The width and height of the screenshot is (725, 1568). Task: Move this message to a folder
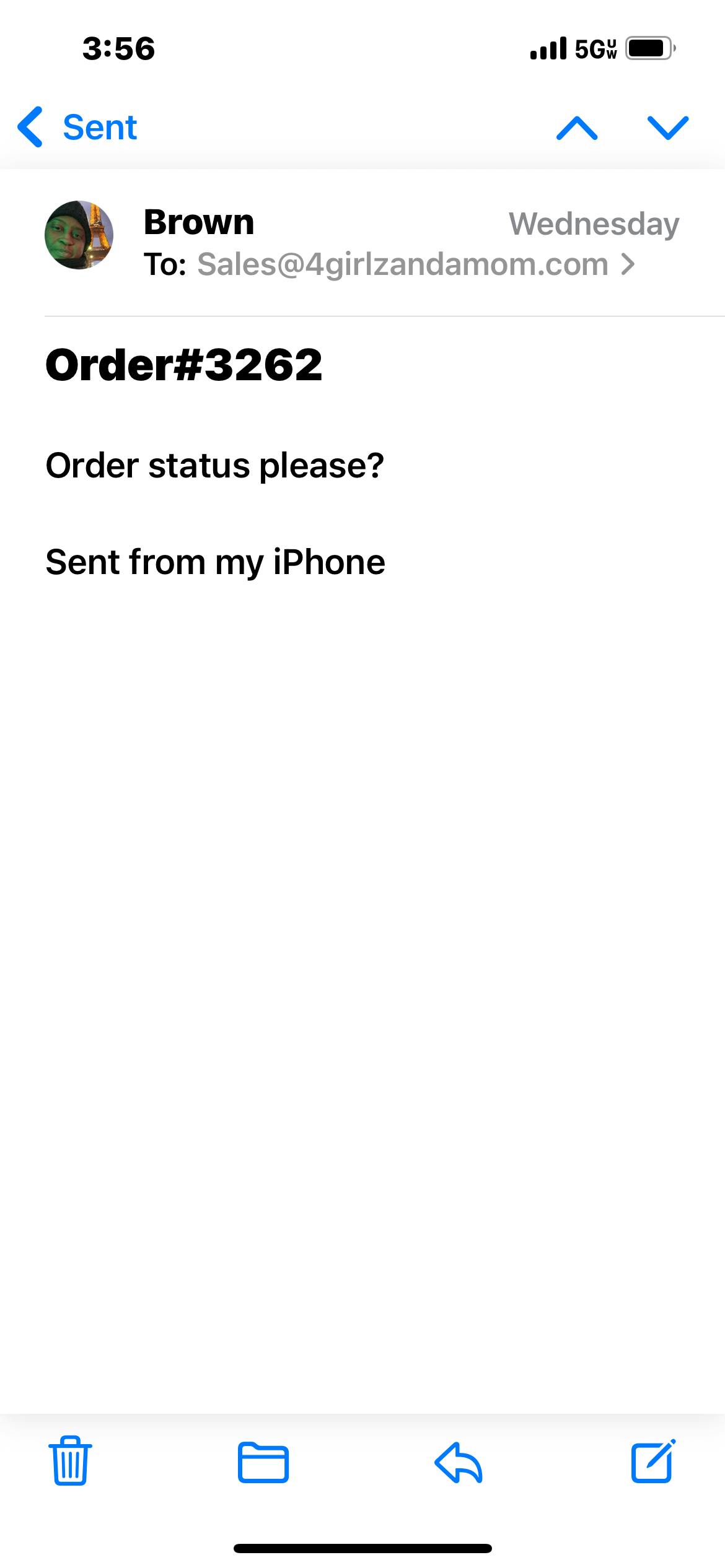tap(263, 1462)
